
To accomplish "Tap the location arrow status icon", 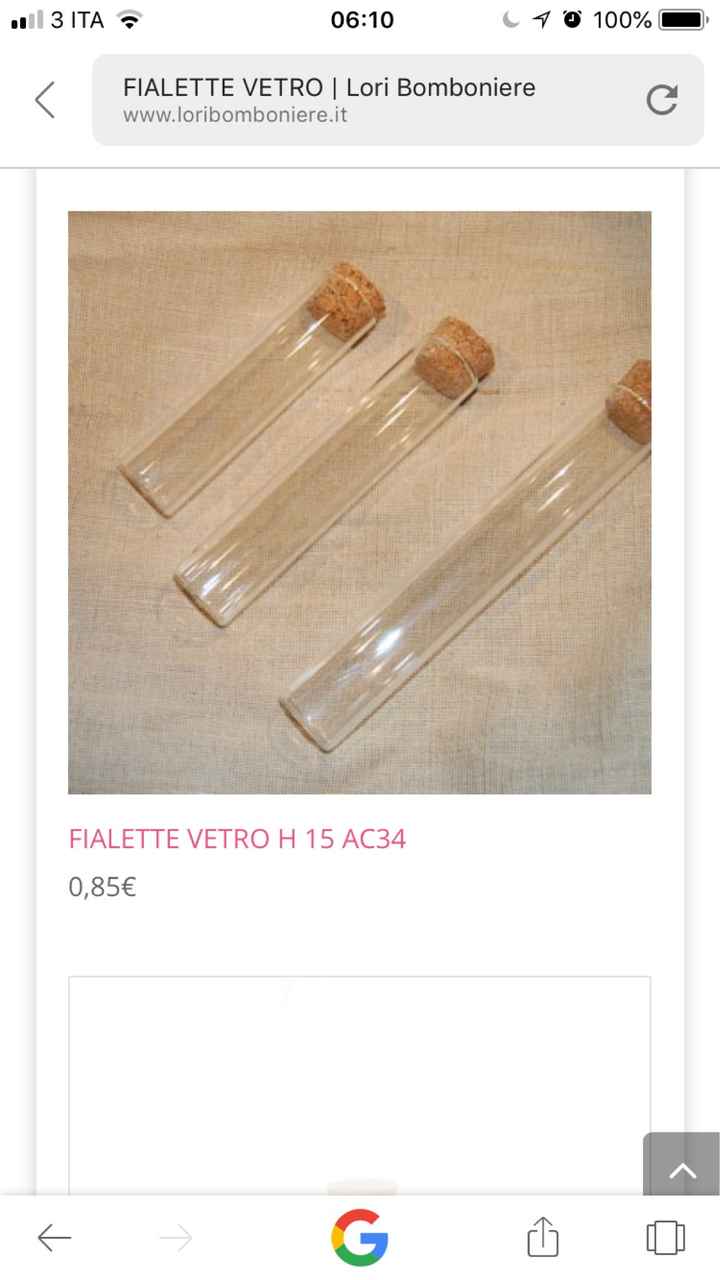I will (540, 17).
